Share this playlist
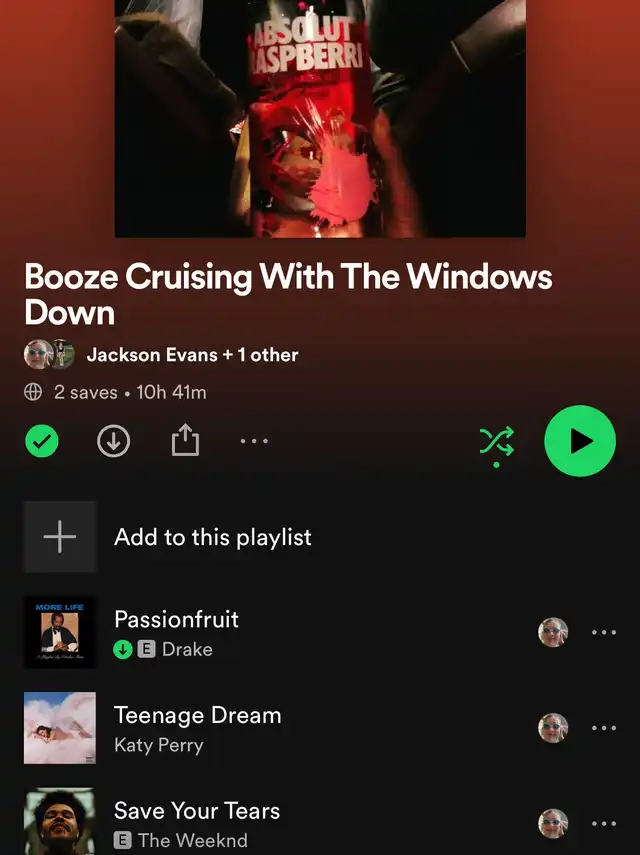The image size is (640, 855). (185, 441)
